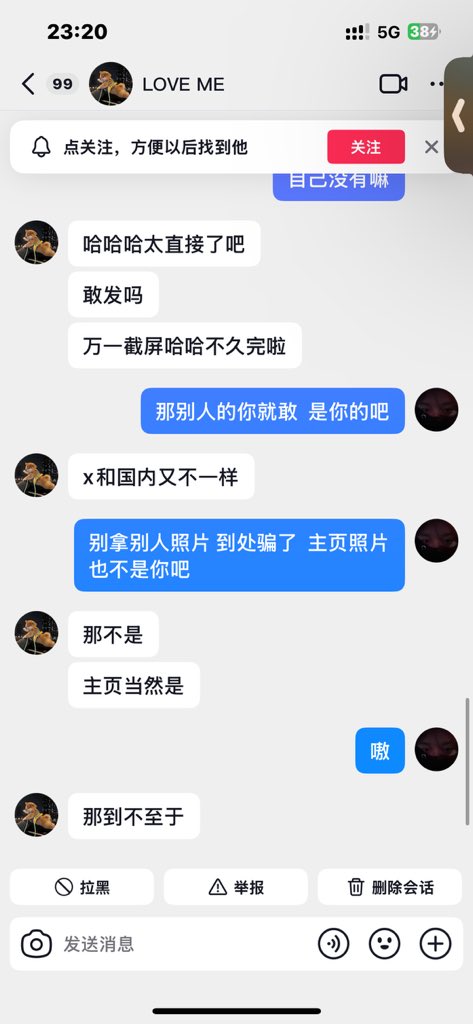Start a video call with LOVE ME
Viewport: 473px width, 1024px height.
point(393,84)
